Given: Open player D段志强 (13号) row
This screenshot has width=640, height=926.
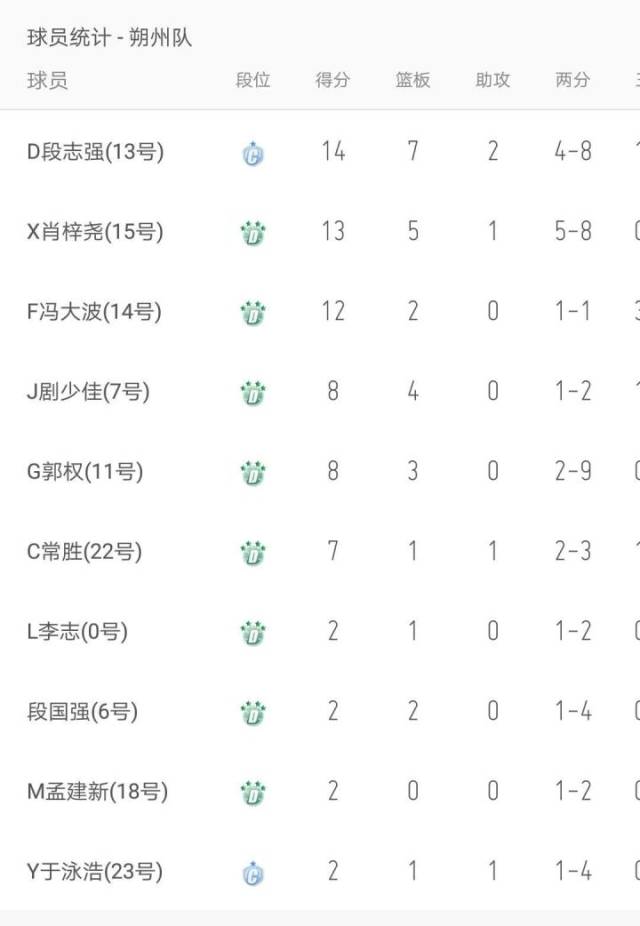Looking at the screenshot, I should pos(96,152).
